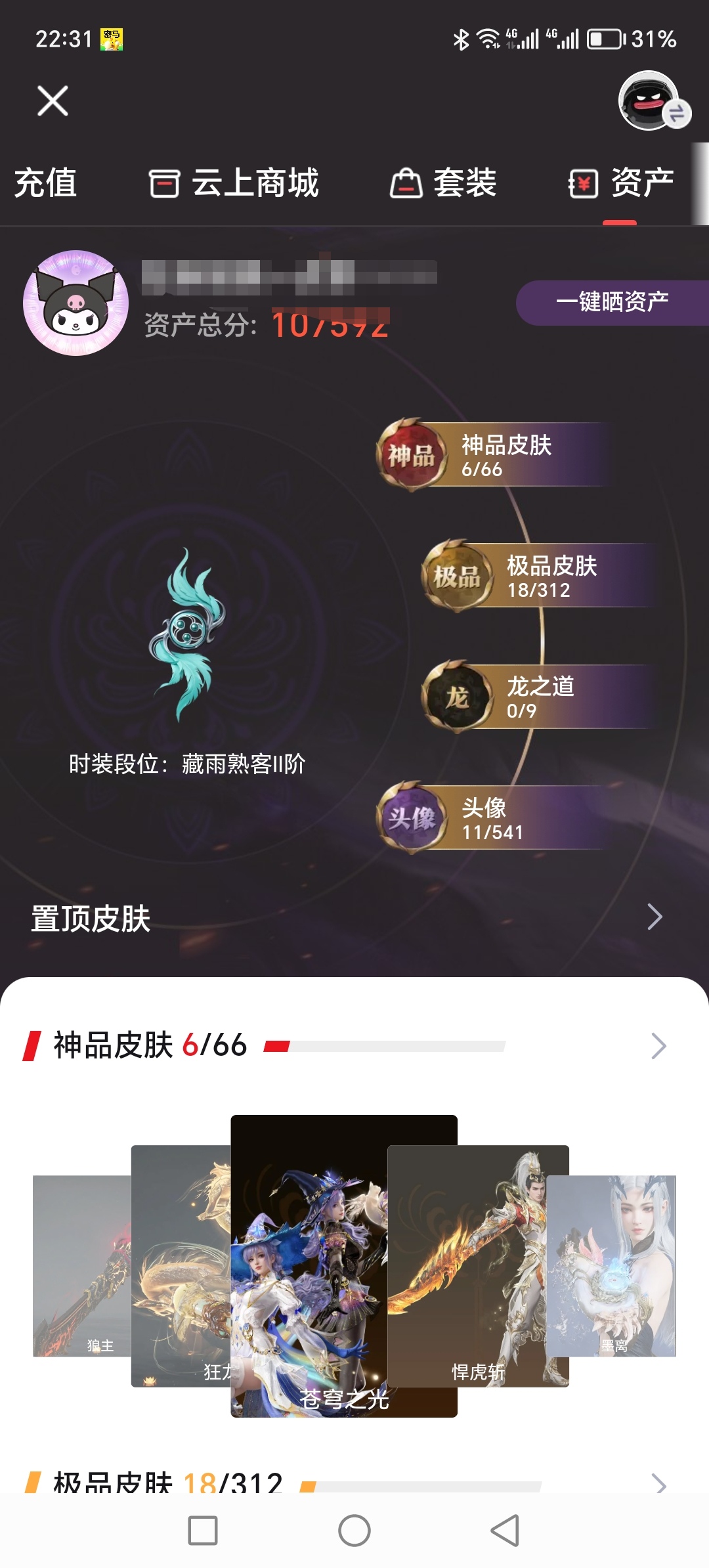Close the page with the X icon
Image resolution: width=709 pixels, height=1568 pixels.
point(53,101)
